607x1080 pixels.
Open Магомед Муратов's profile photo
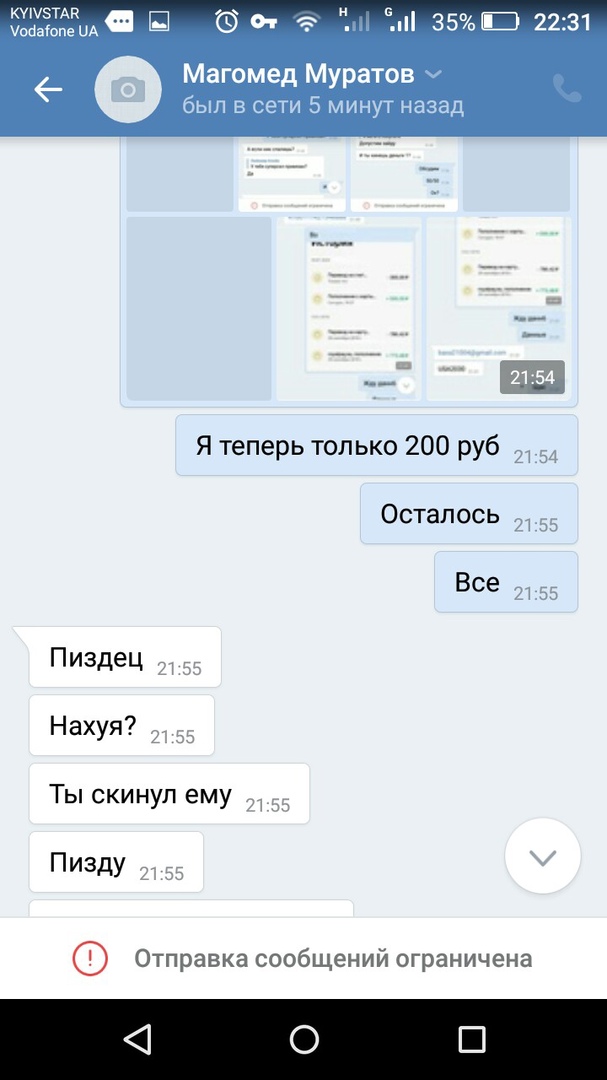coord(128,90)
